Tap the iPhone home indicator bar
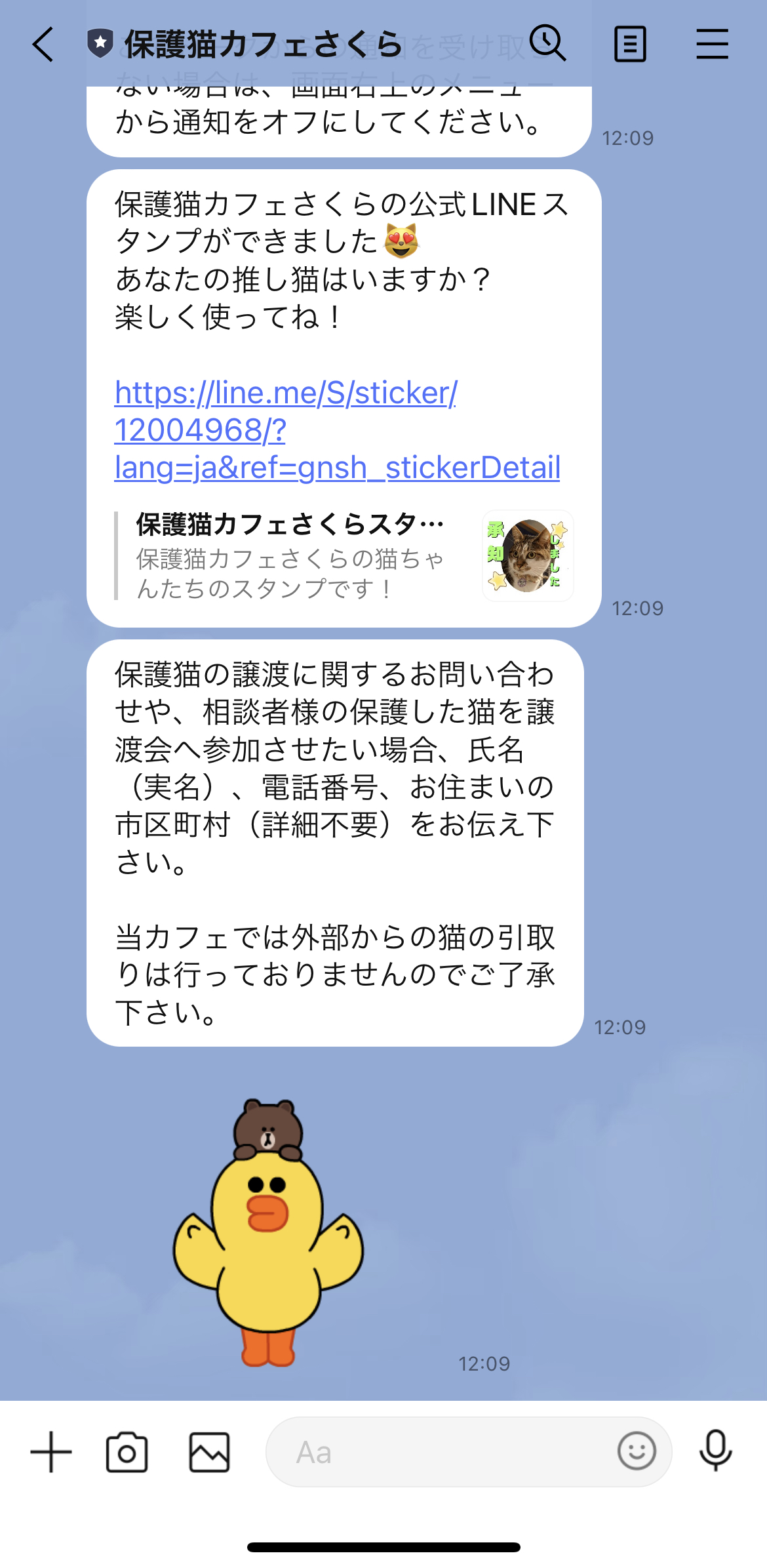Viewport: 767px width, 1568px height. 383,1547
